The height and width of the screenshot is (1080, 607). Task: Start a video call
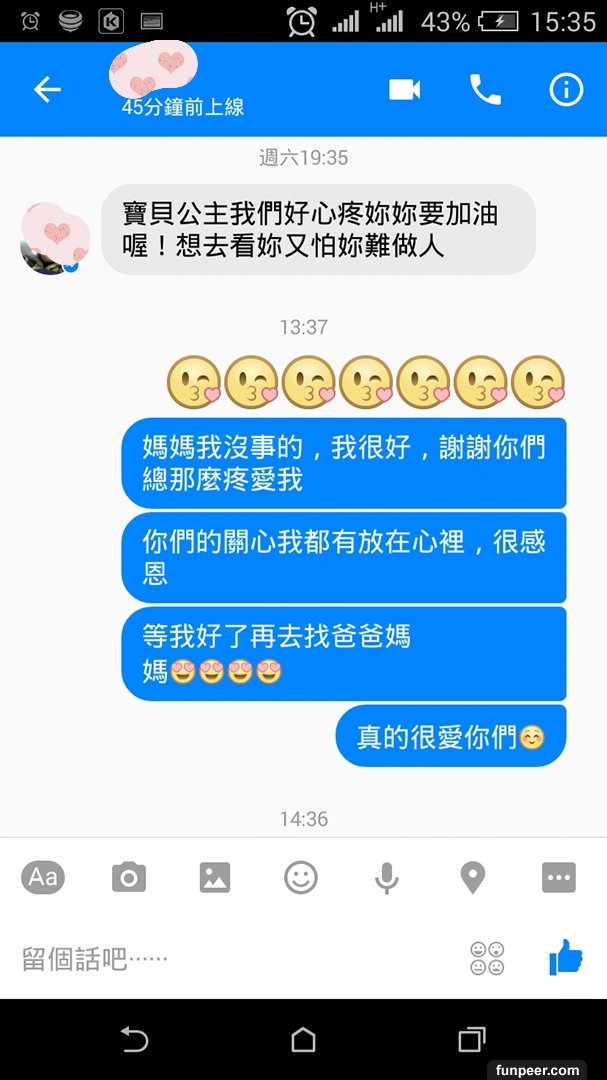click(x=405, y=90)
